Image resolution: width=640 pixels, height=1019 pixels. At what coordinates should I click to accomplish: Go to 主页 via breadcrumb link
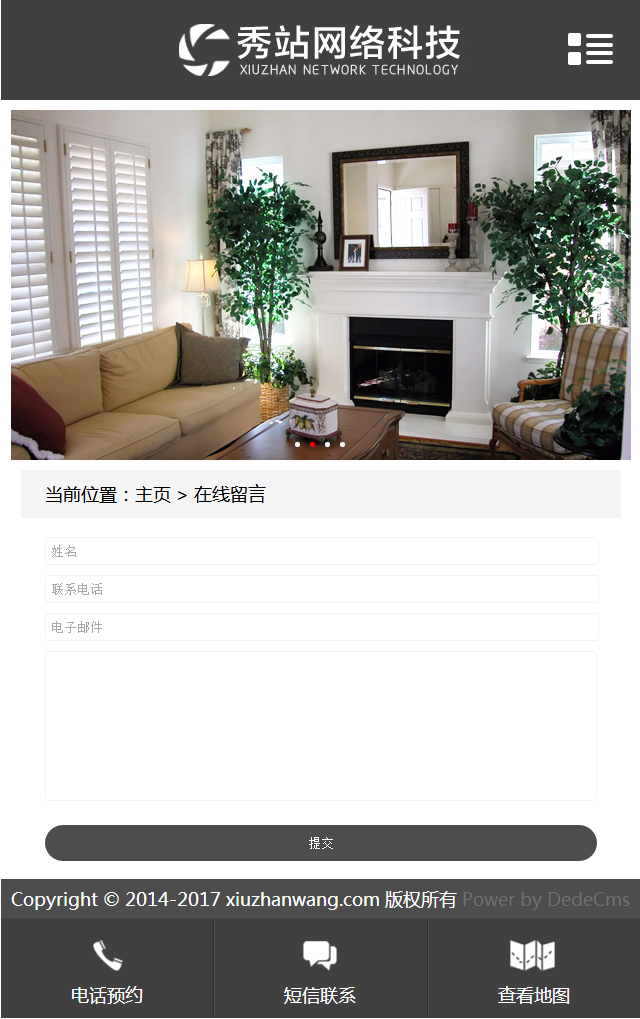pyautogui.click(x=153, y=495)
